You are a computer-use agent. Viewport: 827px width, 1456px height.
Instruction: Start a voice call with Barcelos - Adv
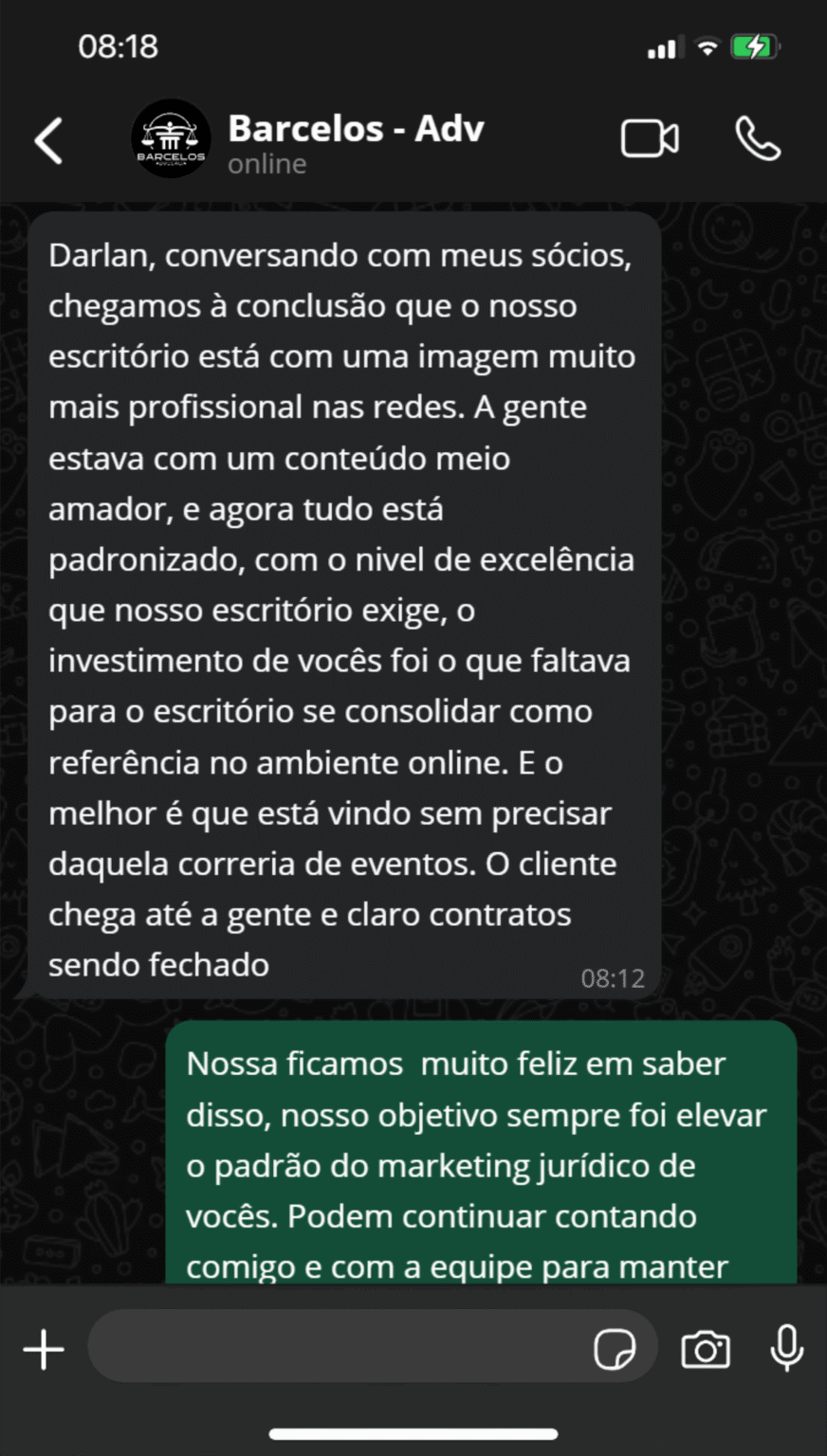759,137
